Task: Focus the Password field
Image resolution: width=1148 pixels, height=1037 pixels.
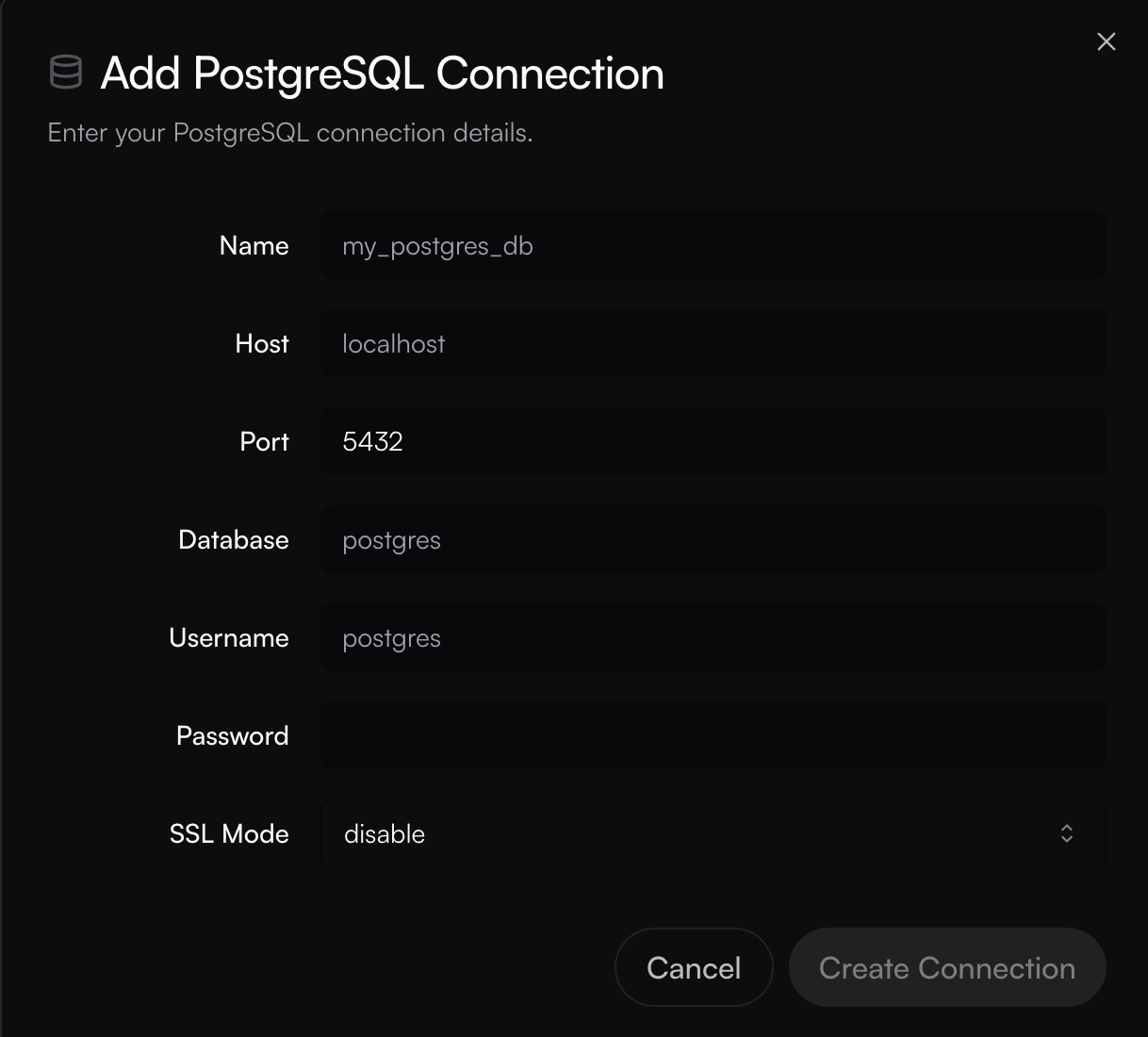Action: (x=712, y=736)
